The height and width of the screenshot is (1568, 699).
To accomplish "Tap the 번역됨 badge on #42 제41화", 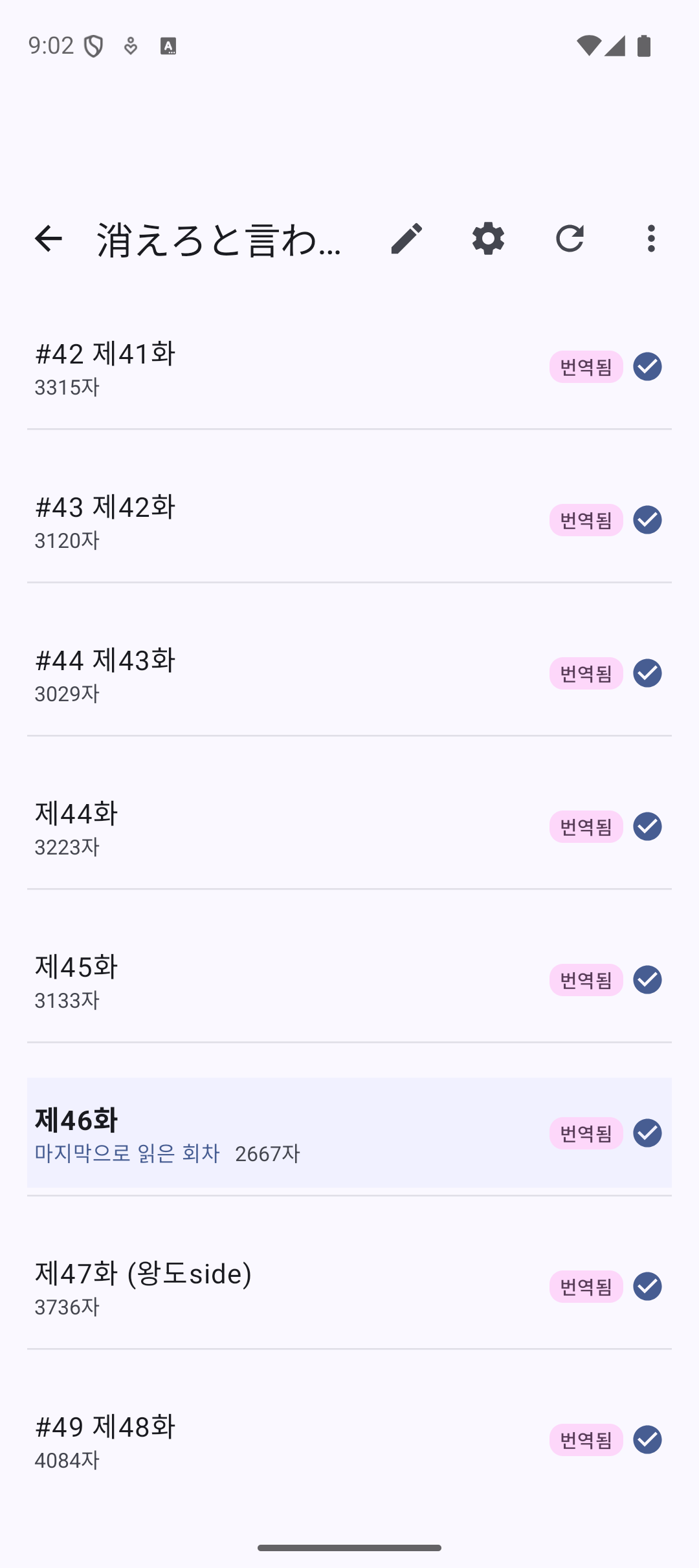I will [x=585, y=366].
